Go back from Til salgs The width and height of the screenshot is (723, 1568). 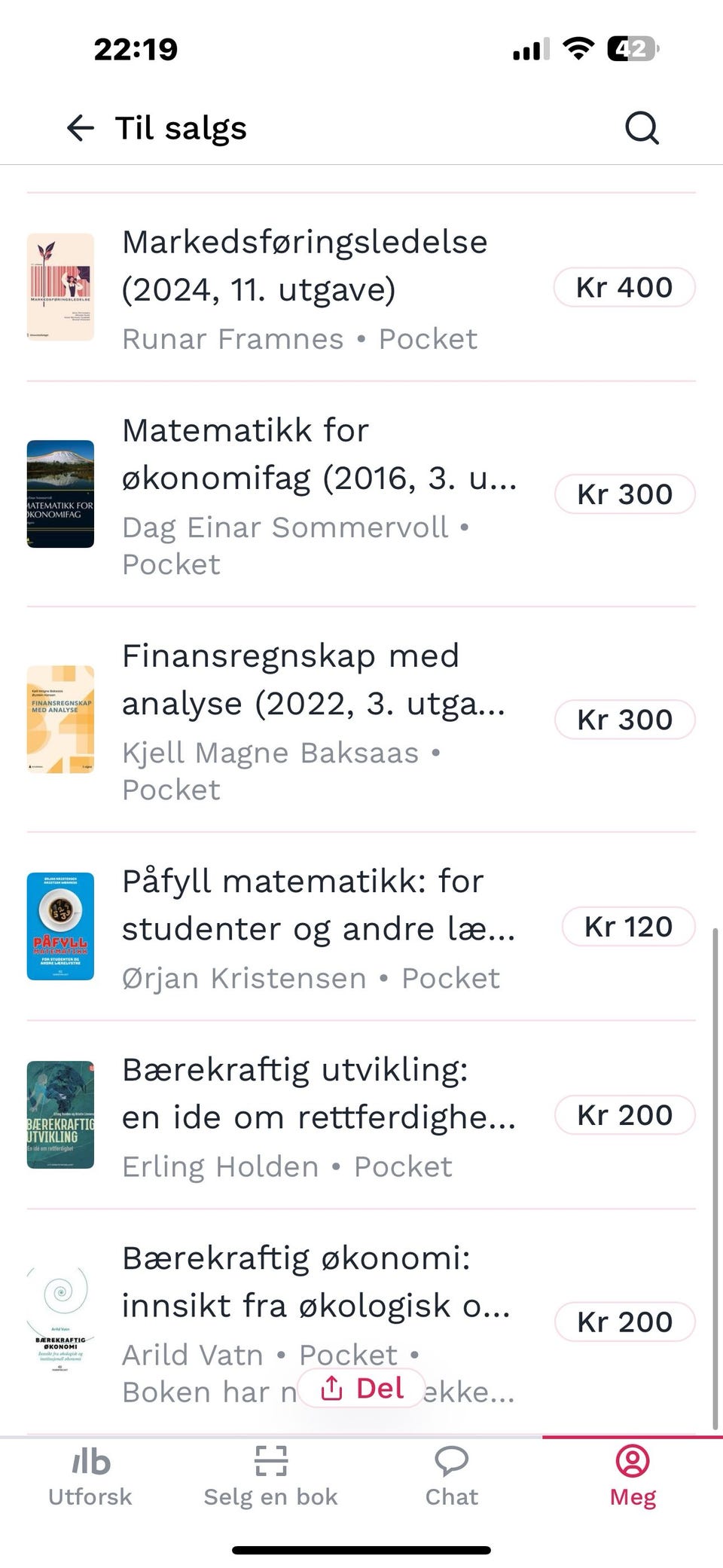point(81,128)
